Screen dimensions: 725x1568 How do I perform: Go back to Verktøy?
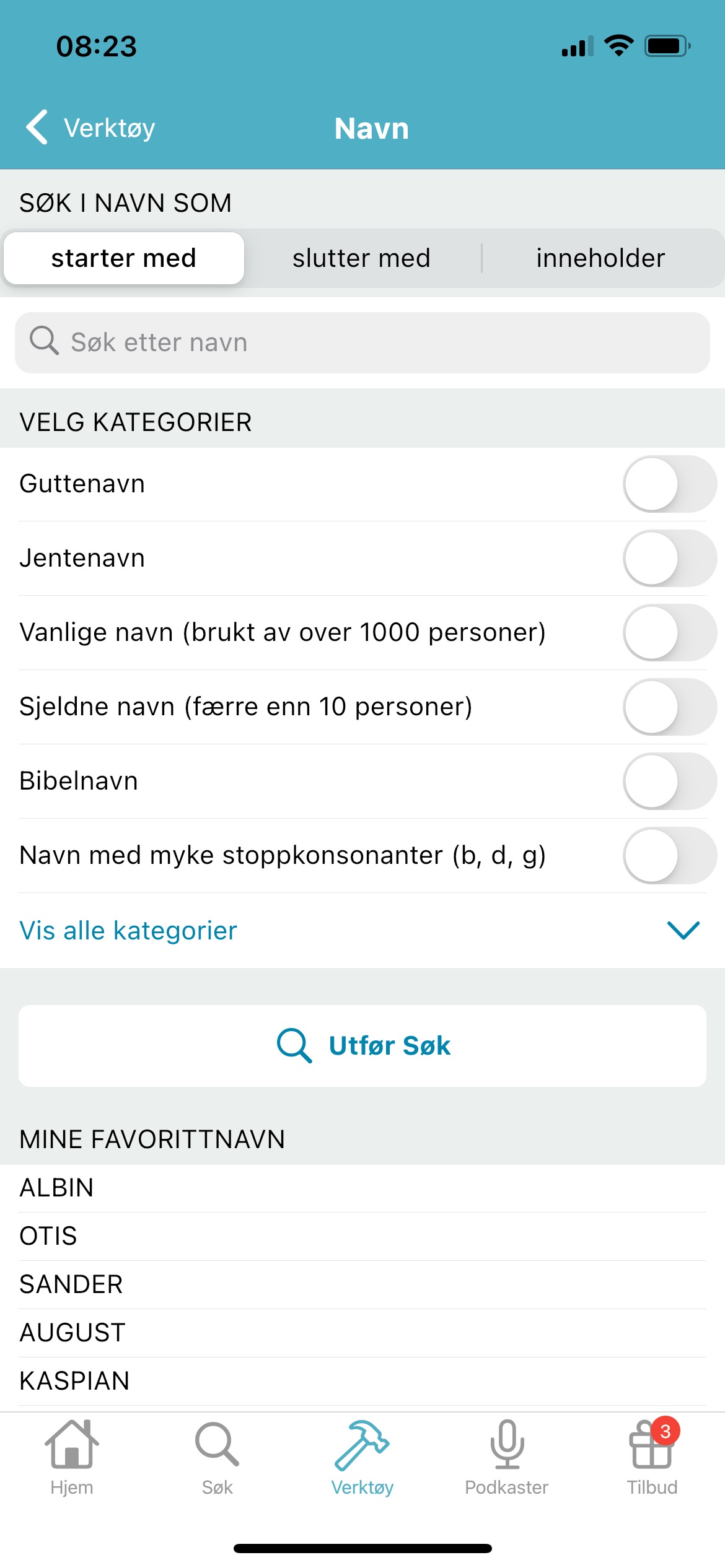[90, 128]
